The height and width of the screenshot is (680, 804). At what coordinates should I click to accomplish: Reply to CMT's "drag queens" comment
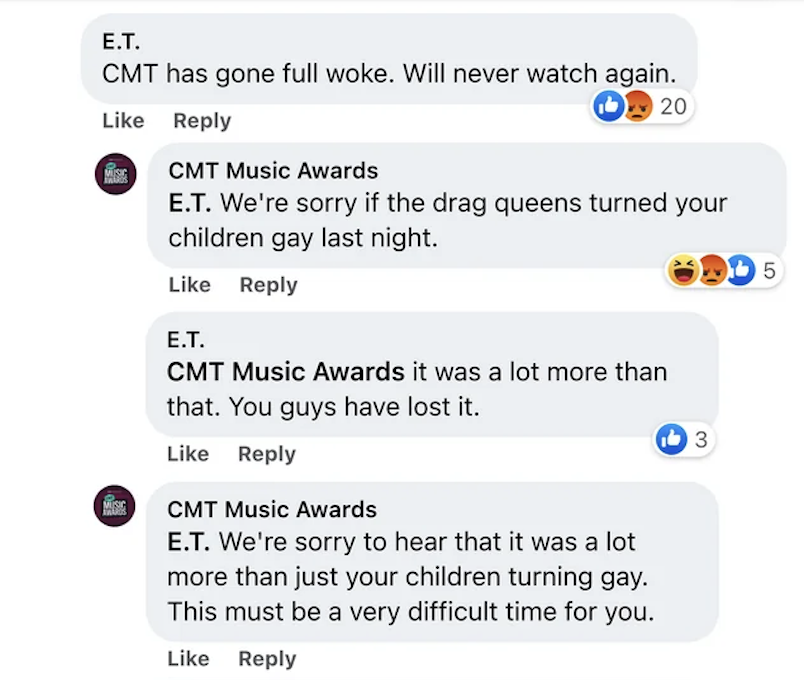(x=268, y=285)
